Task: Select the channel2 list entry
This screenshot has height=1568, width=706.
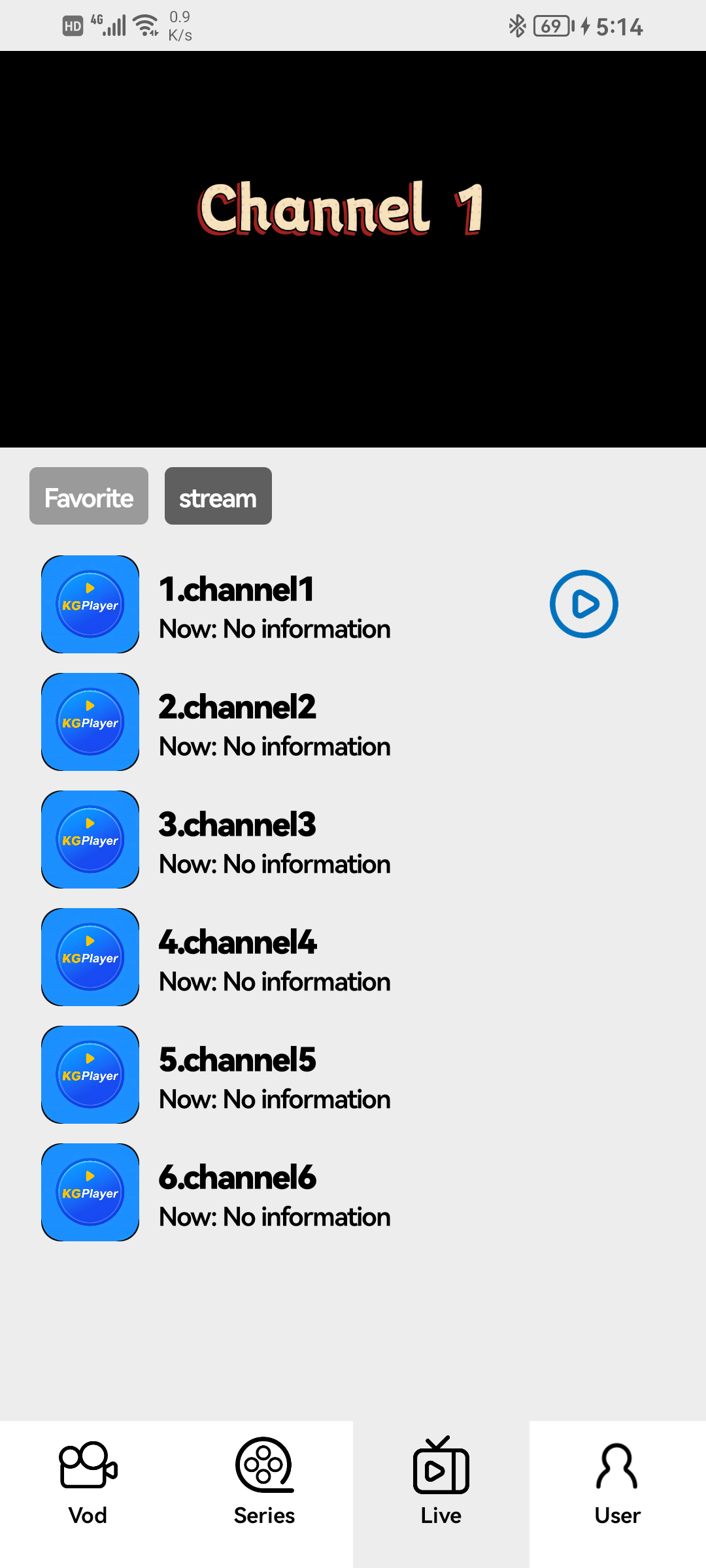Action: point(275,722)
